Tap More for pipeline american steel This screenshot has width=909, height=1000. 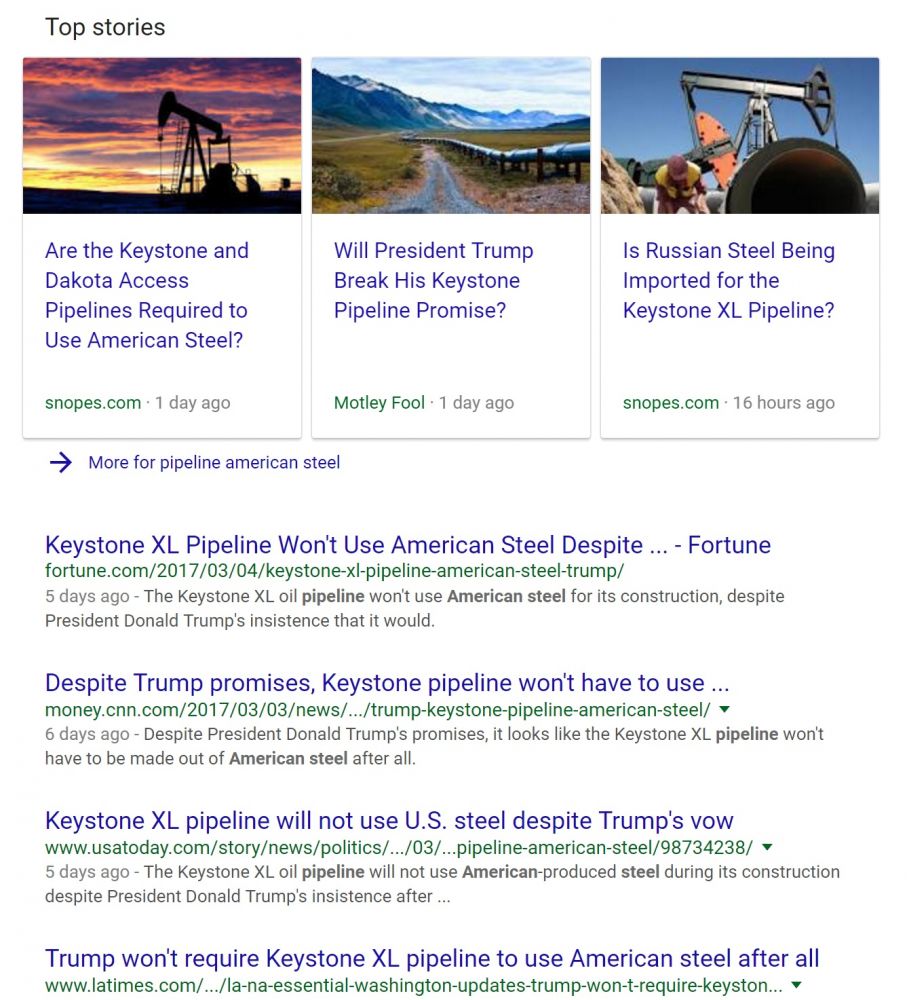pyautogui.click(x=214, y=462)
